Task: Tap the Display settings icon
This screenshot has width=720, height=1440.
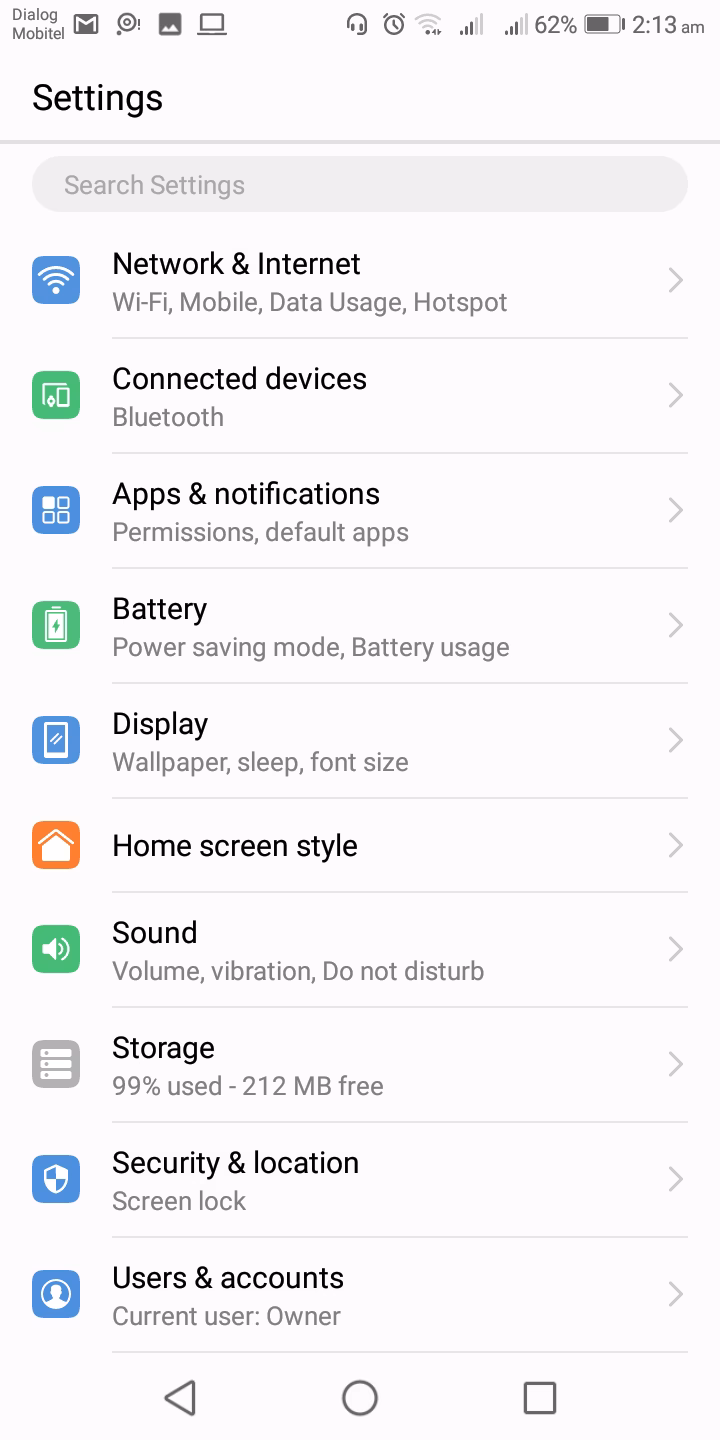Action: (56, 740)
